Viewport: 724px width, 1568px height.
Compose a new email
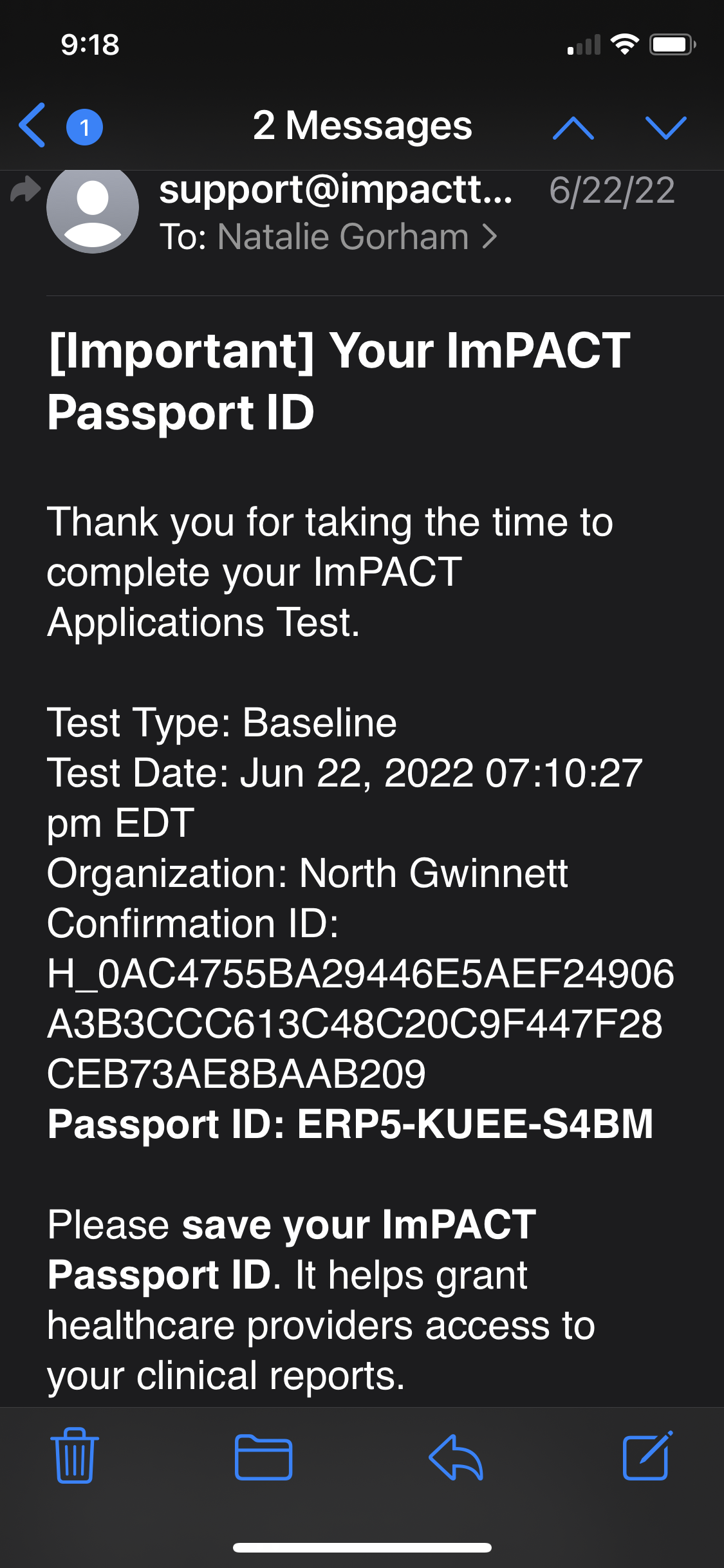647,1455
